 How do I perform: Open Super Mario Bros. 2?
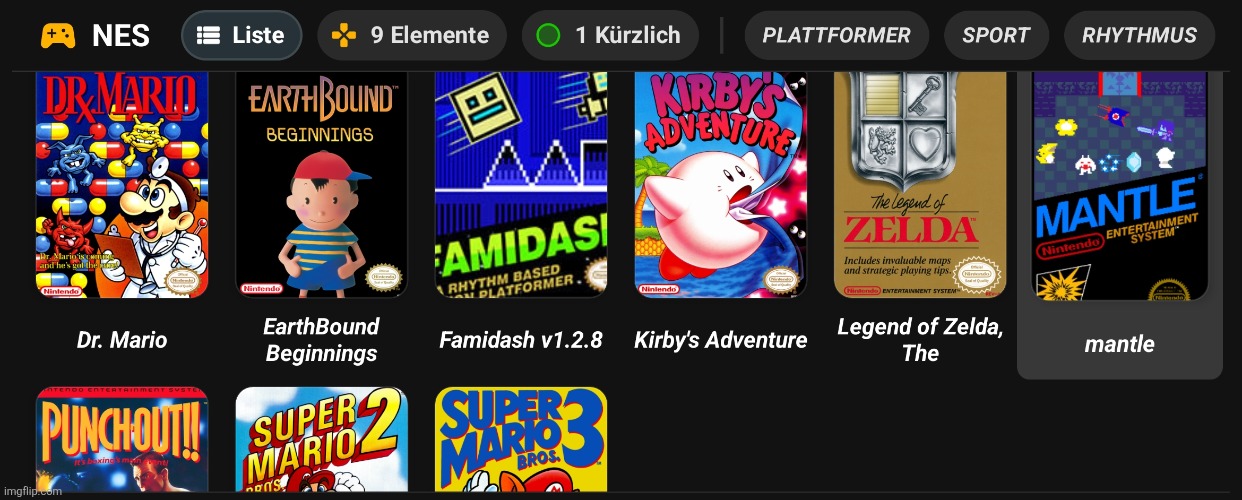[321, 440]
